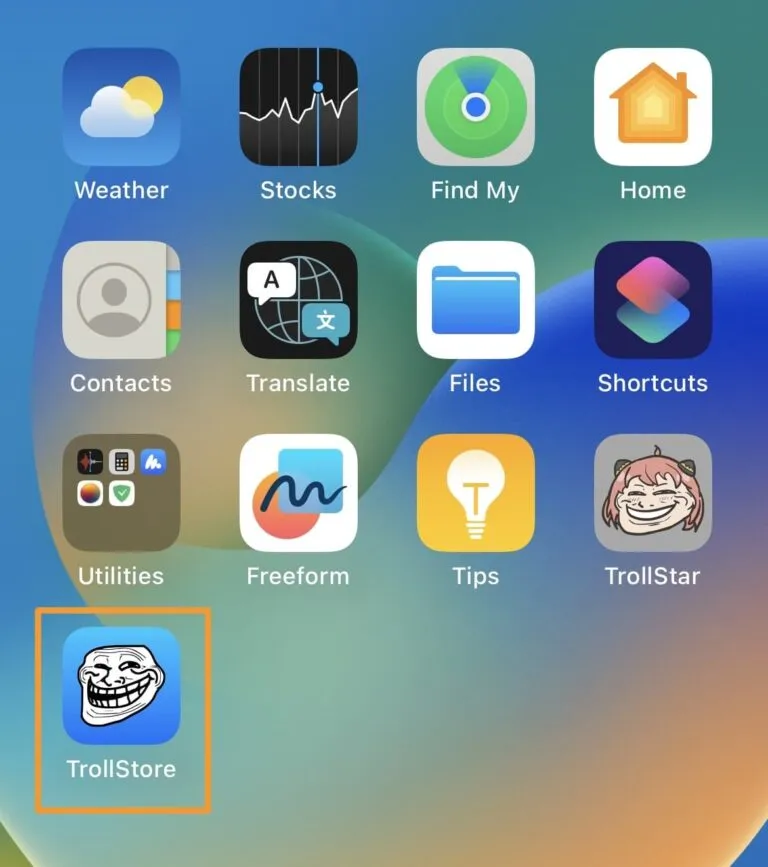The height and width of the screenshot is (867, 768).
Task: Launch the Shortcuts app
Action: [652, 300]
